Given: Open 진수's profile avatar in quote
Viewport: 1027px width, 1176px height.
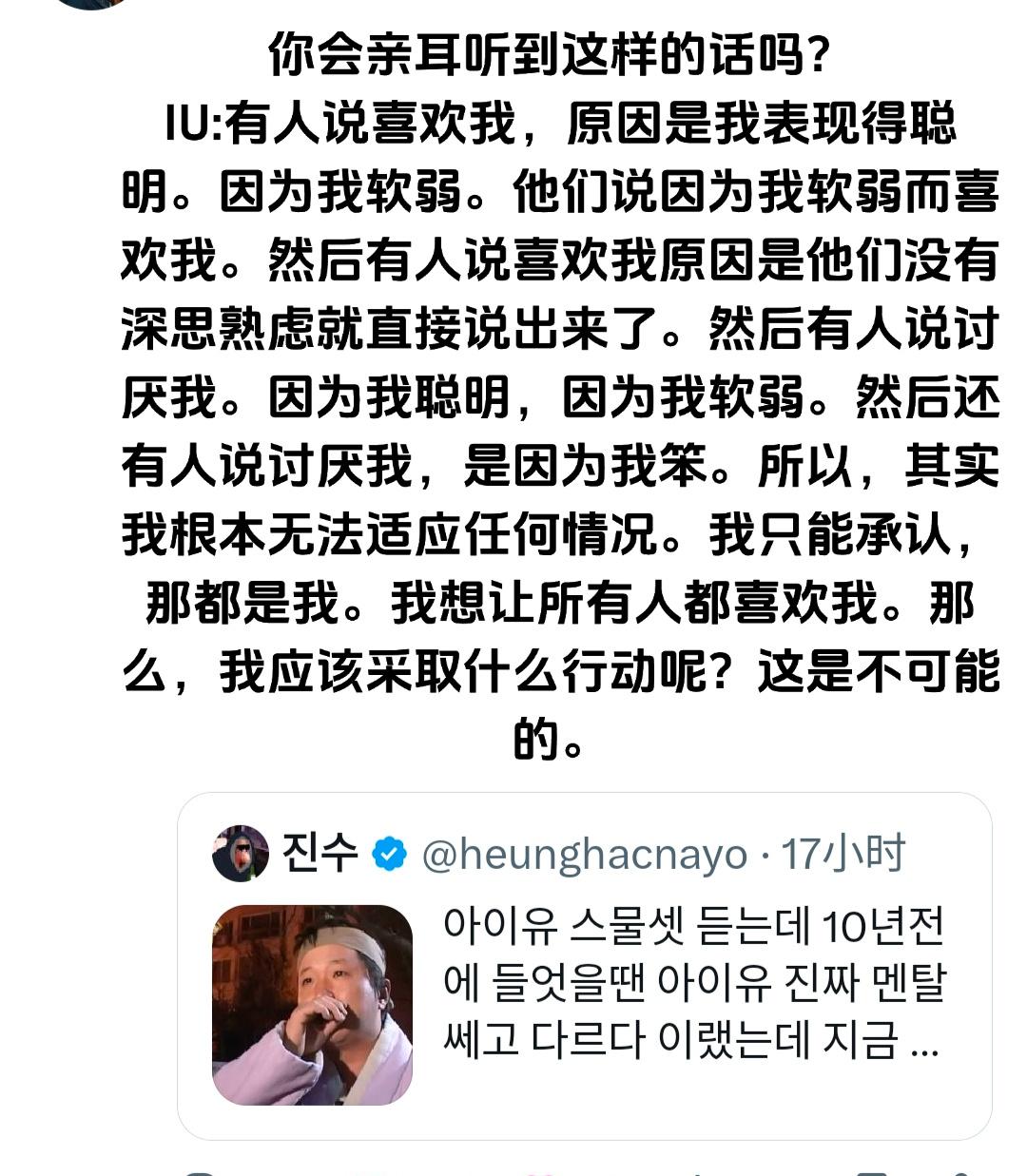Looking at the screenshot, I should (x=240, y=854).
